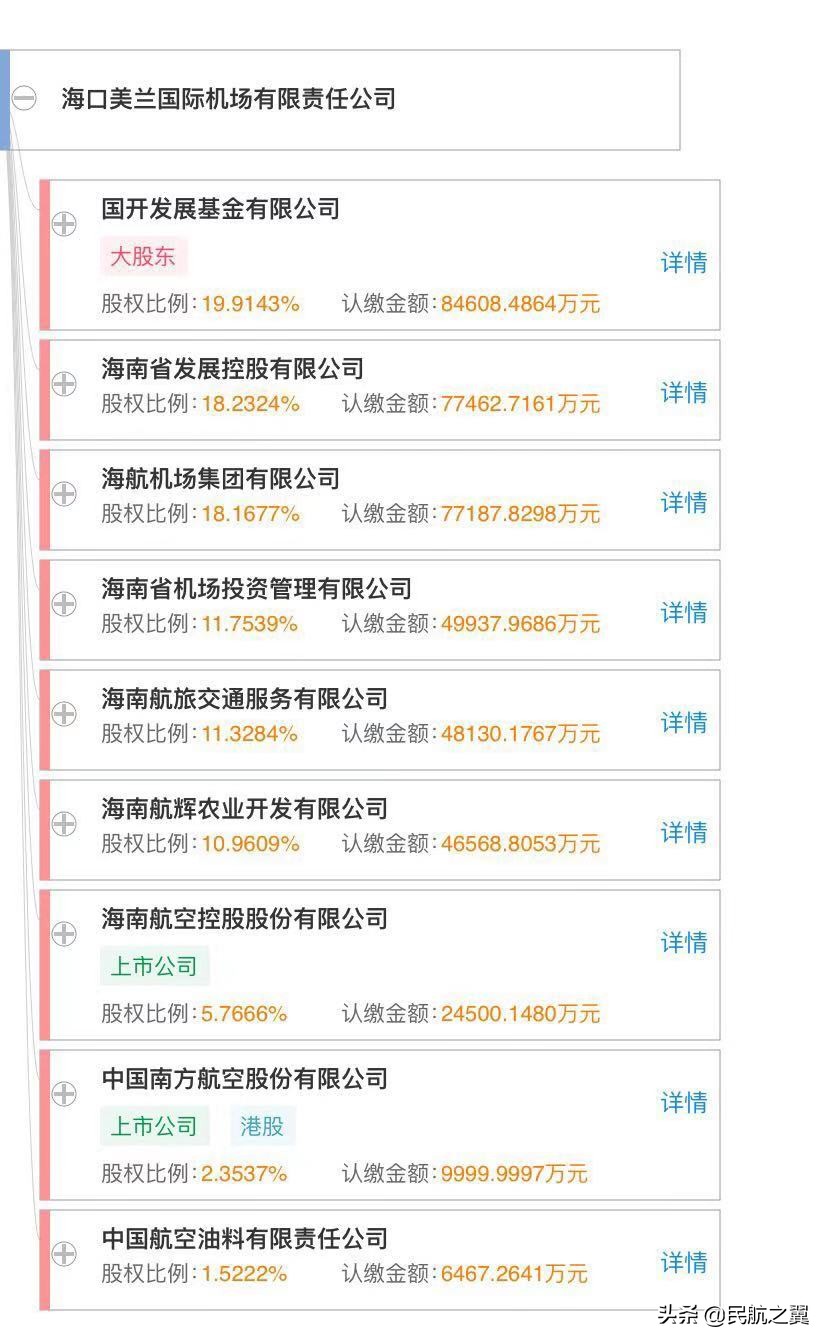Open 详情 for 国开发展基金有限公司
828x1344 pixels.
[x=684, y=263]
